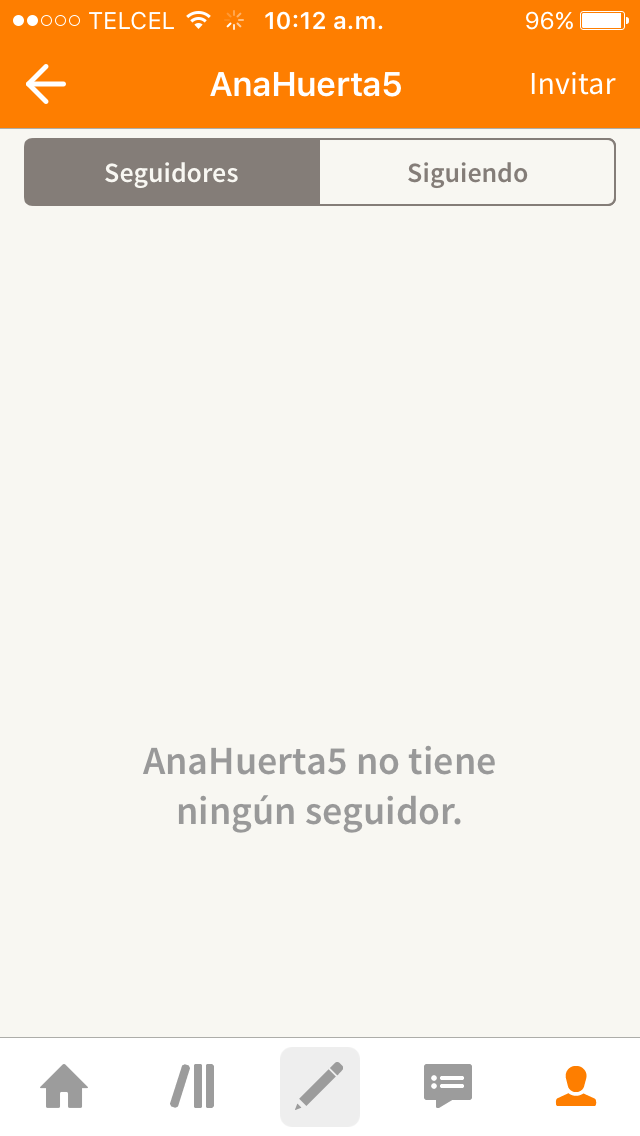Switch to the Siguiendo segment
The height and width of the screenshot is (1136, 640).
(467, 172)
